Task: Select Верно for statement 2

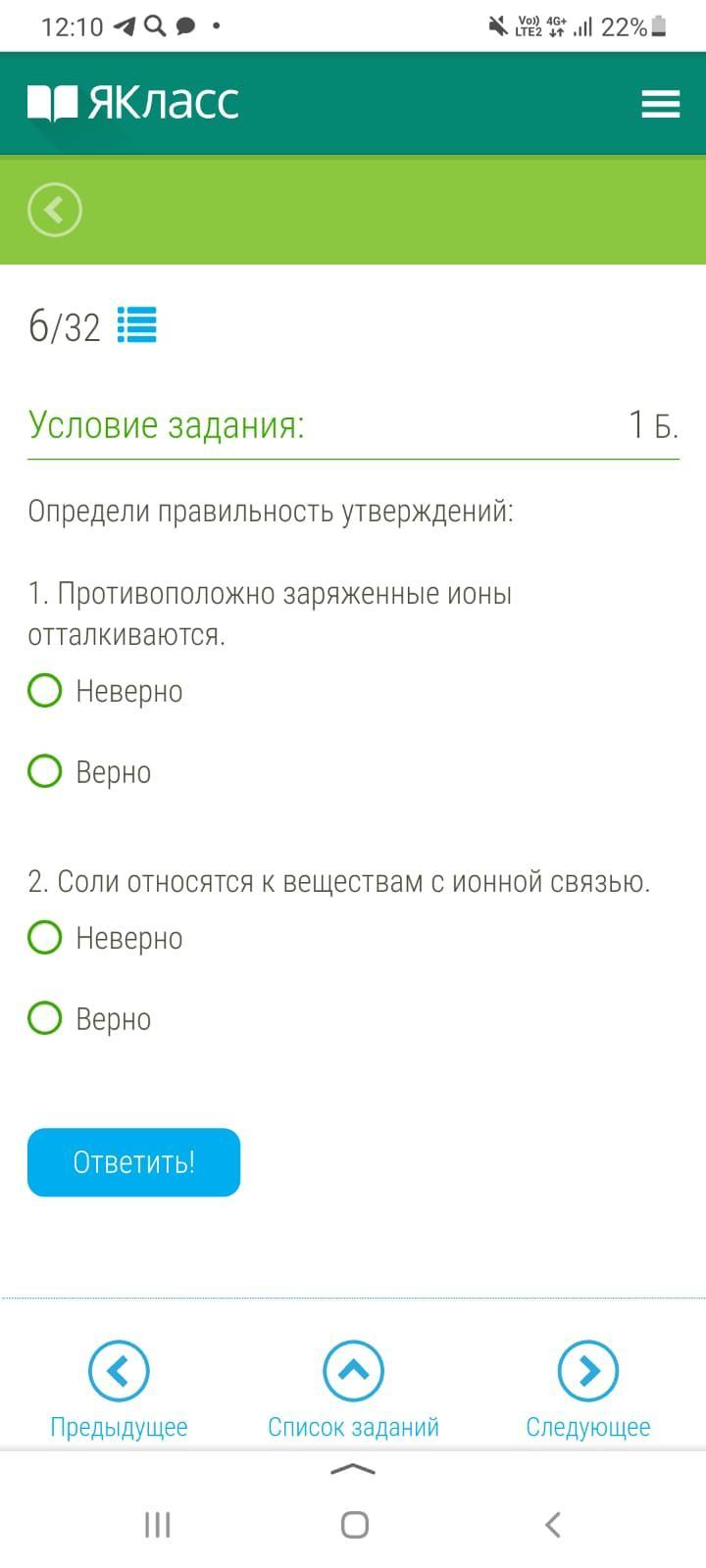Action: pos(45,1018)
